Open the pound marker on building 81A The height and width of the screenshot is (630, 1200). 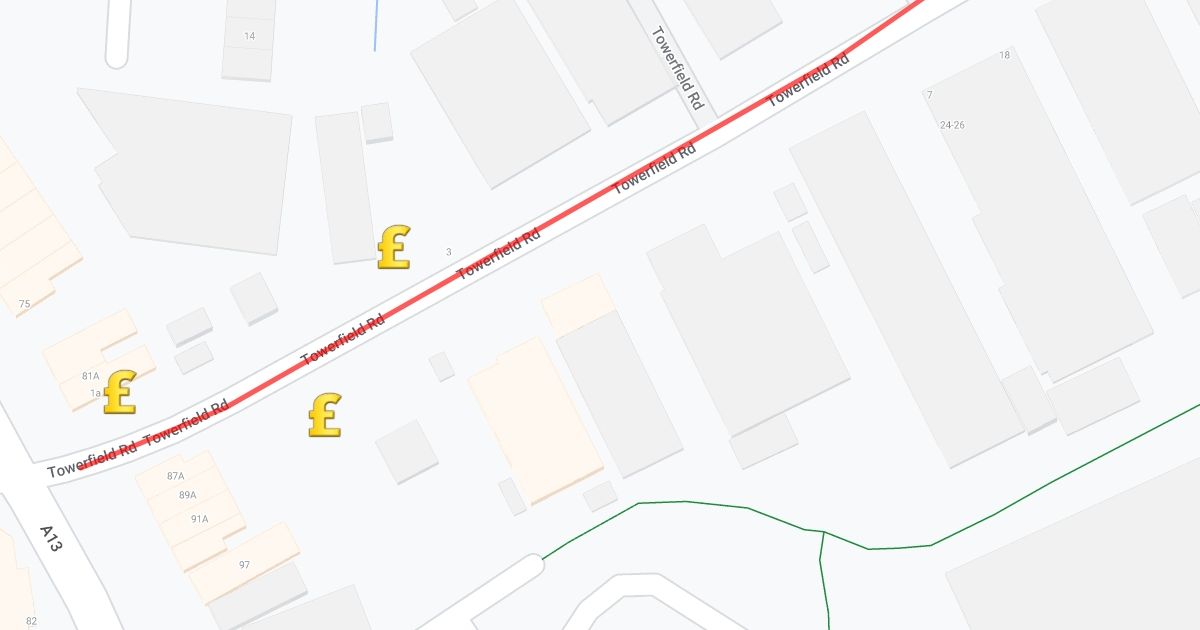click(120, 391)
